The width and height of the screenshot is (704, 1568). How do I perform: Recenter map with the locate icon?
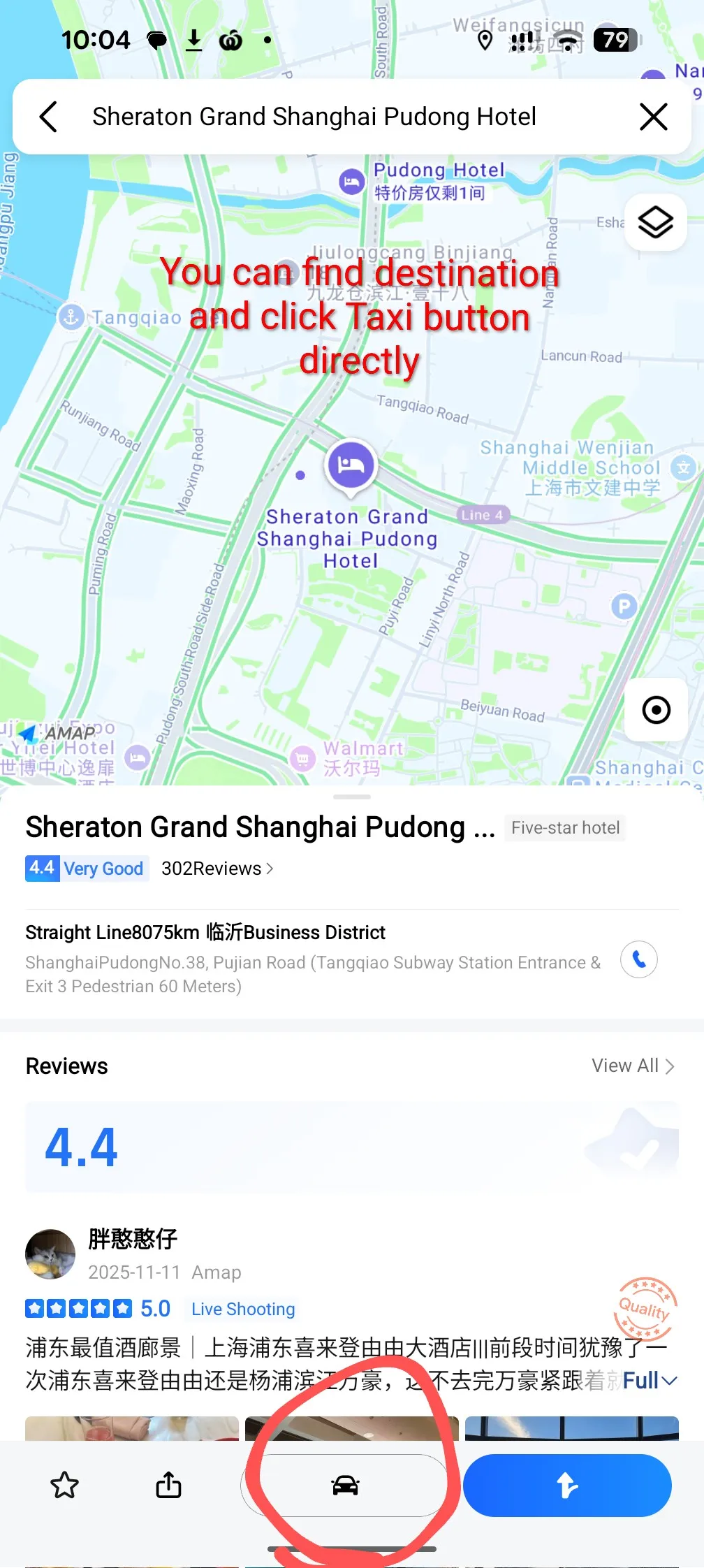tap(655, 710)
